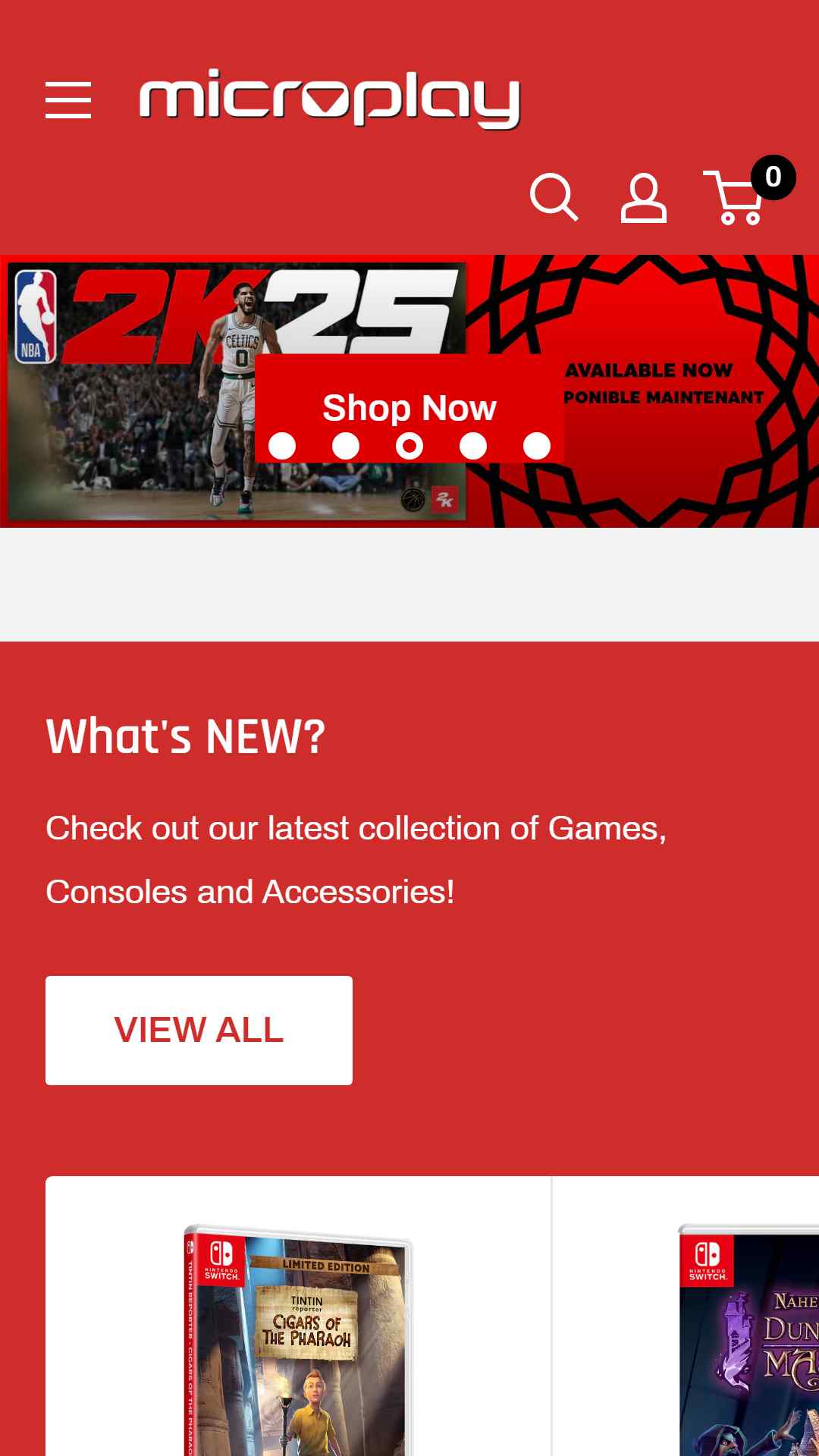The height and width of the screenshot is (1456, 819).
Task: Switch to the last banner slide dot
Action: pos(537,446)
